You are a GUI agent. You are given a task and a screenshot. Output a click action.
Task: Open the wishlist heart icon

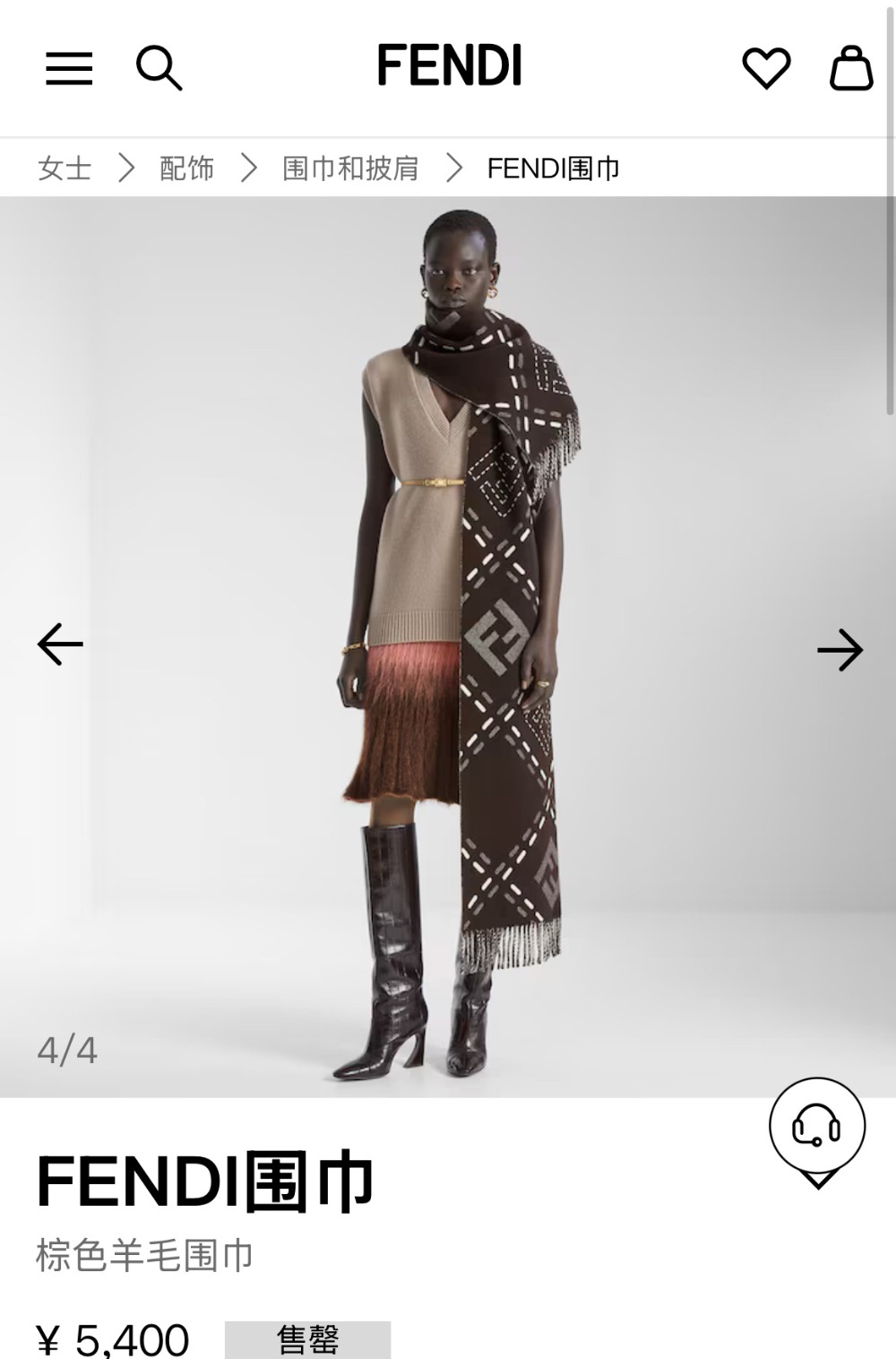(766, 68)
